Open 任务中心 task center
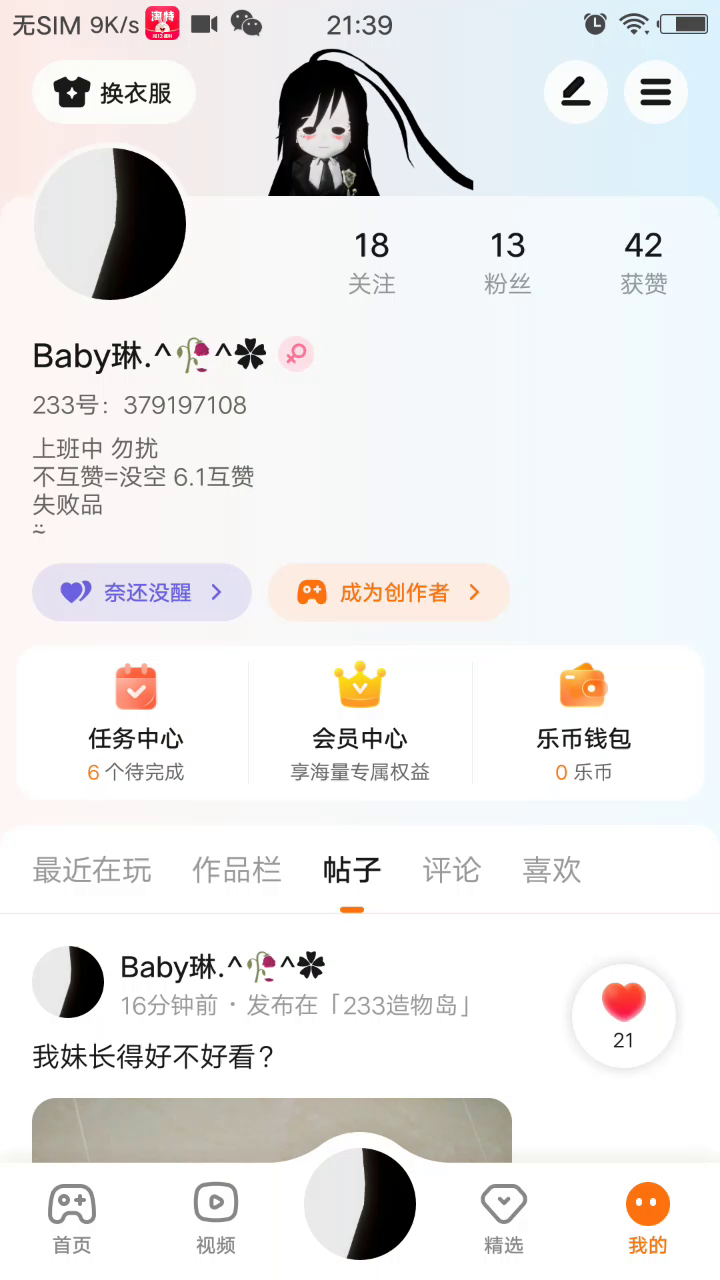The width and height of the screenshot is (720, 1280). point(136,722)
